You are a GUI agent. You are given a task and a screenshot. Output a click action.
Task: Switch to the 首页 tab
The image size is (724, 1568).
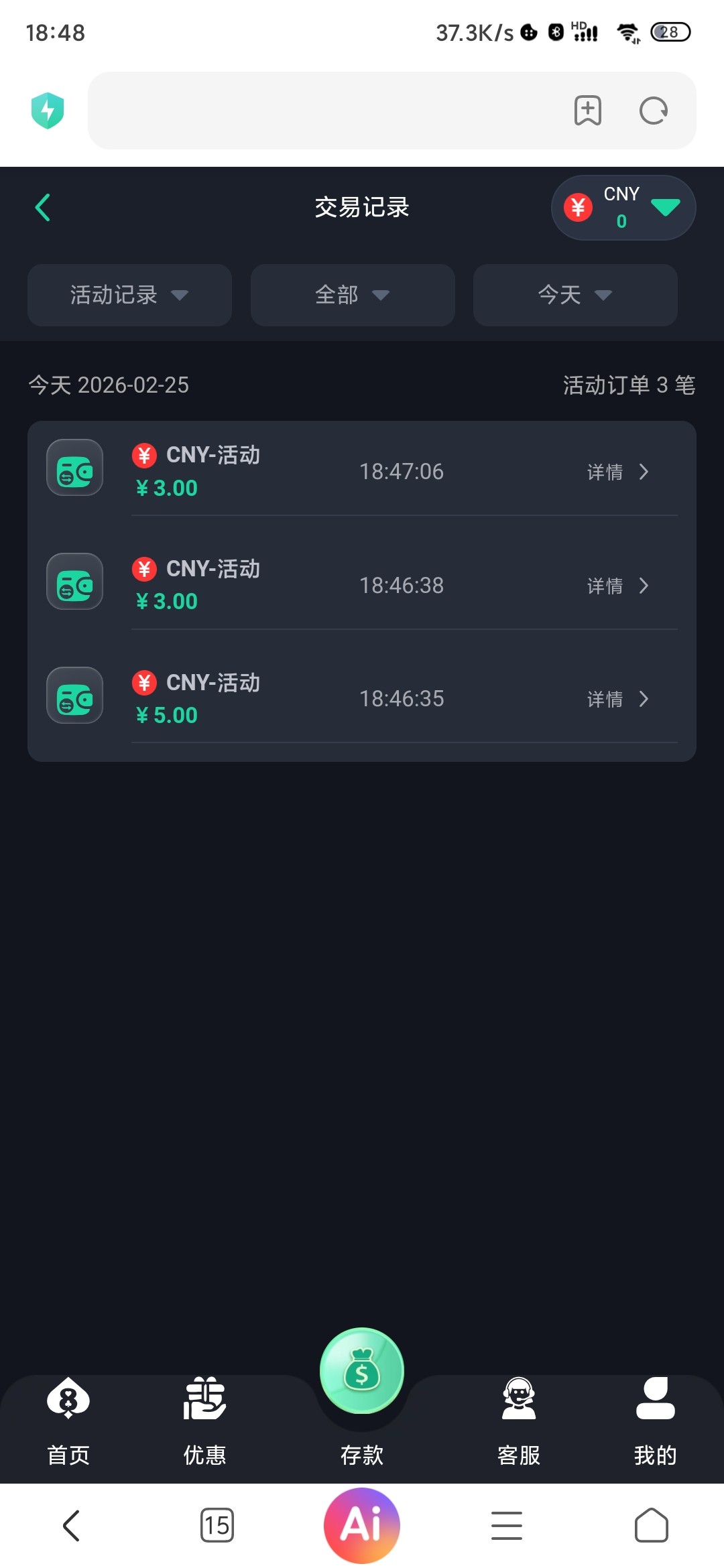tap(68, 1422)
